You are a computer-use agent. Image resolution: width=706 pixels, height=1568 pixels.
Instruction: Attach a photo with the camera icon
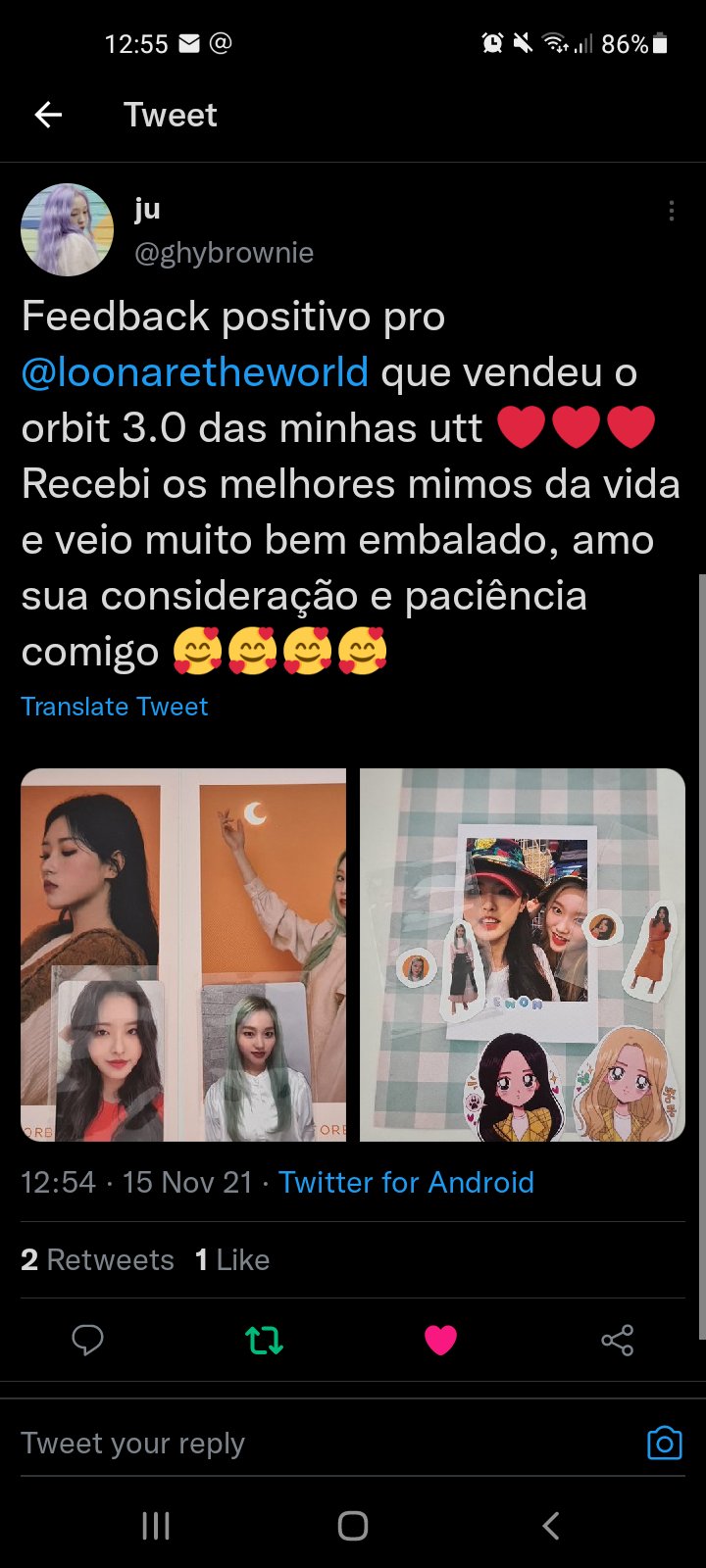point(664,1444)
